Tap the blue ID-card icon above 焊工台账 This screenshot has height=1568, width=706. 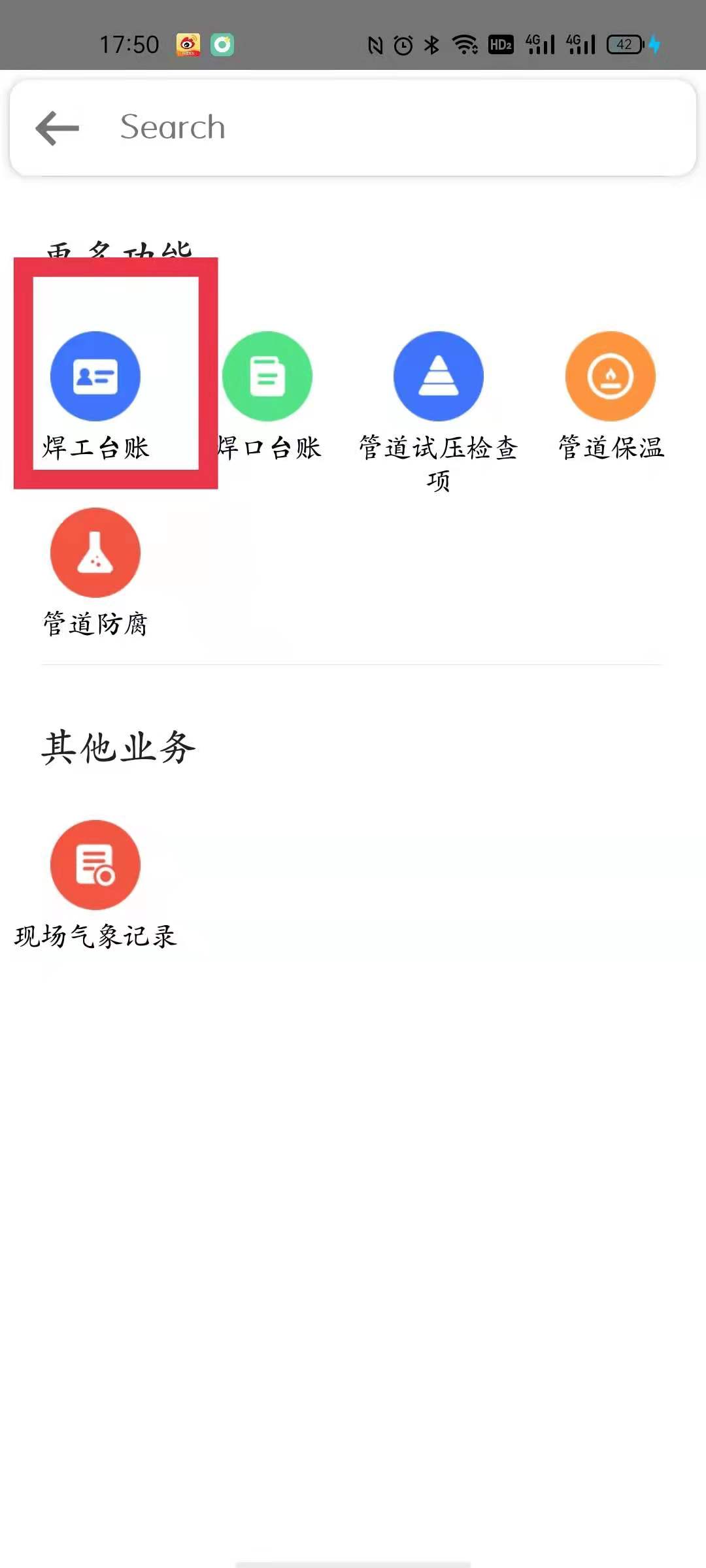point(95,376)
